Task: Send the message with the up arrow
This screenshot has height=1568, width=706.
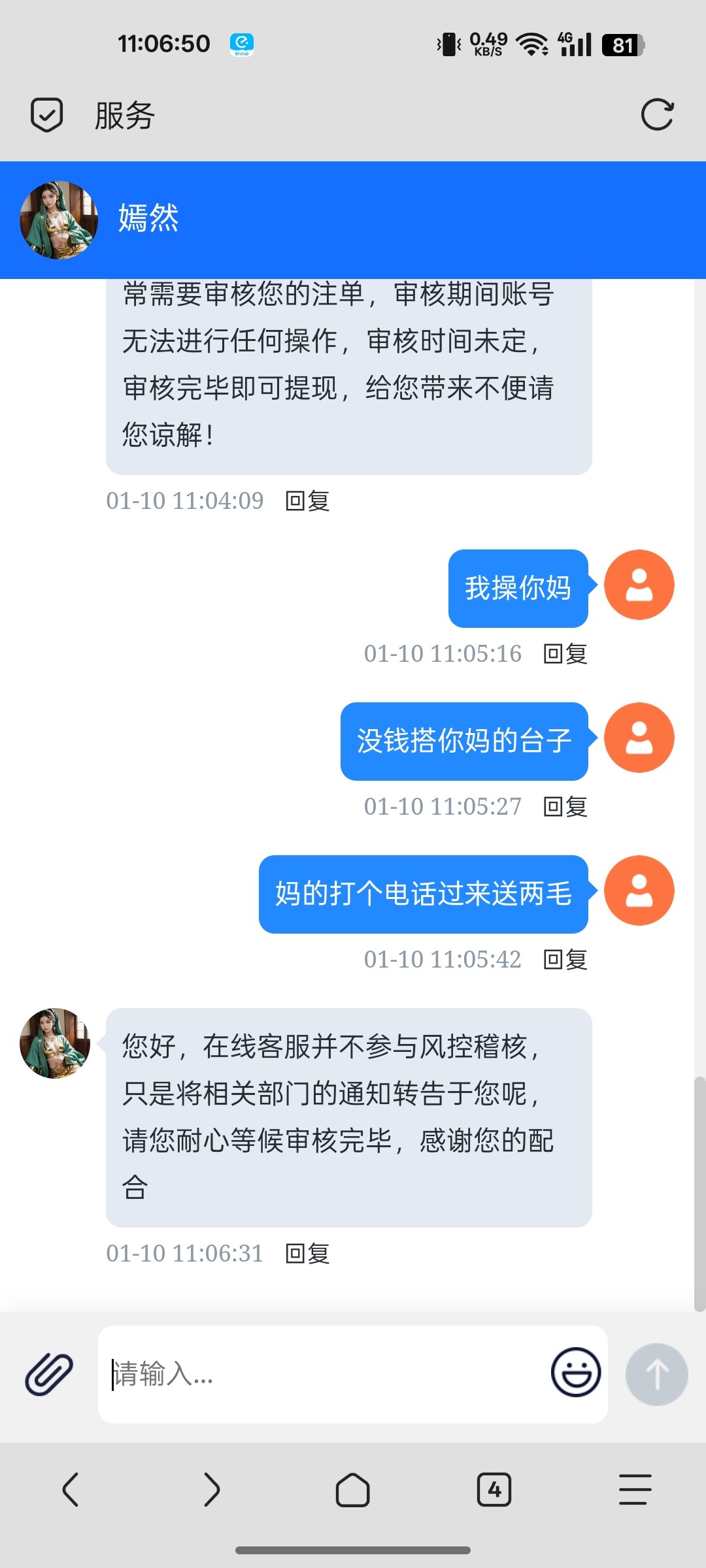Action: 656,1374
